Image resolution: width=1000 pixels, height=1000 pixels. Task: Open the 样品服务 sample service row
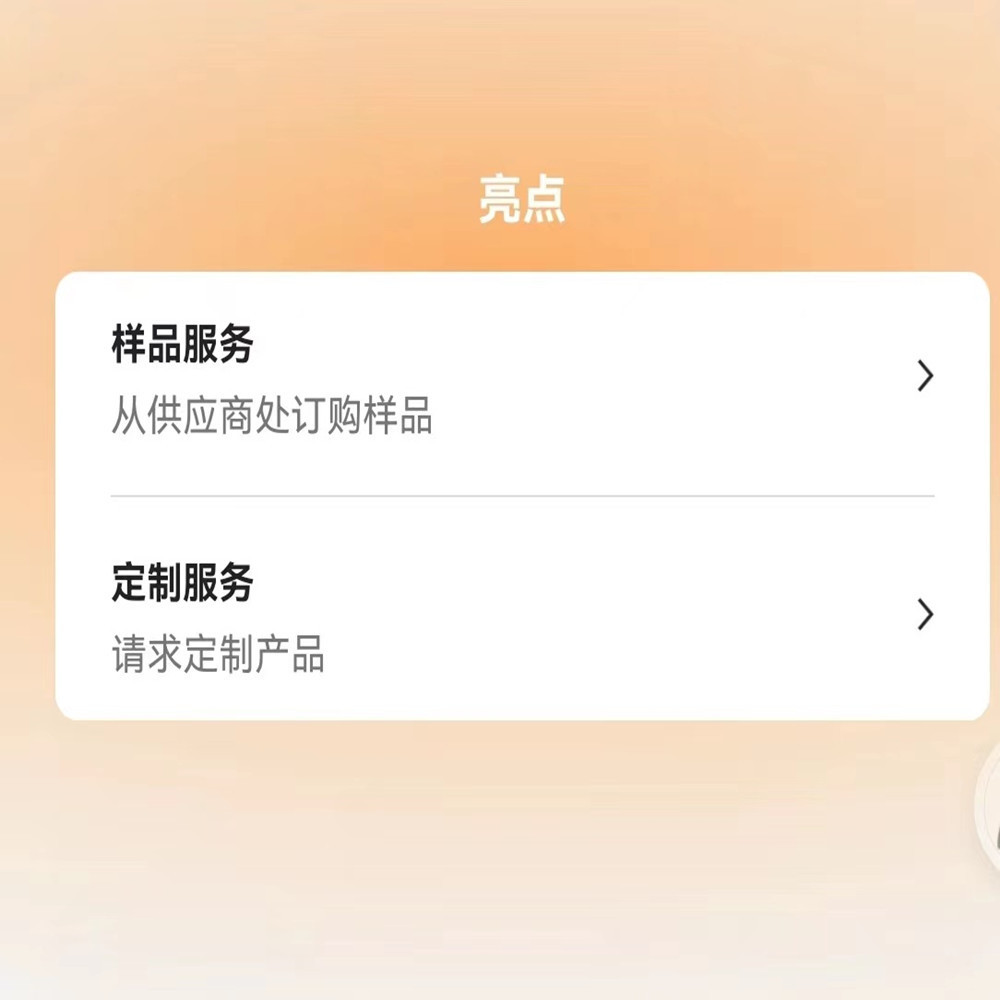[520, 380]
